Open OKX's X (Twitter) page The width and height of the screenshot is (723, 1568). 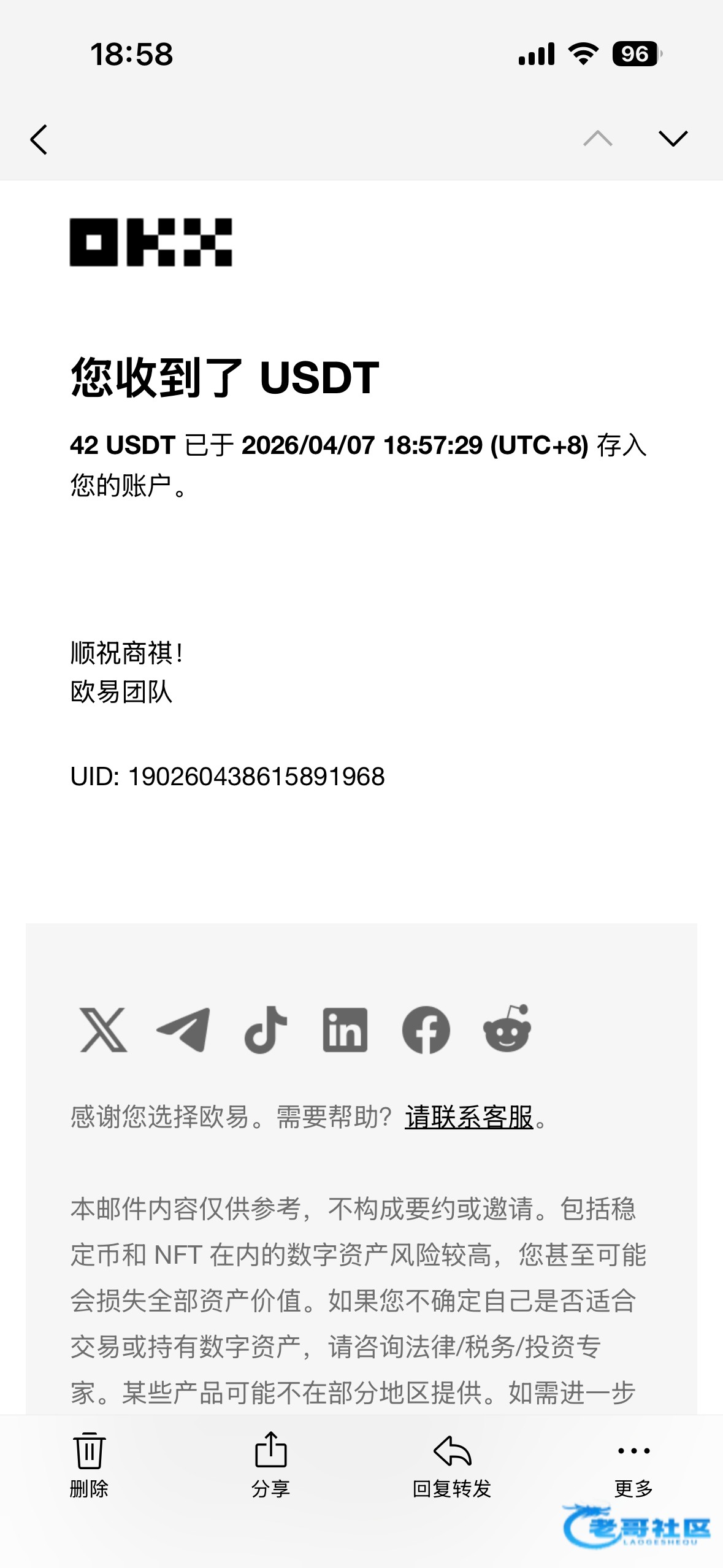point(104,1030)
